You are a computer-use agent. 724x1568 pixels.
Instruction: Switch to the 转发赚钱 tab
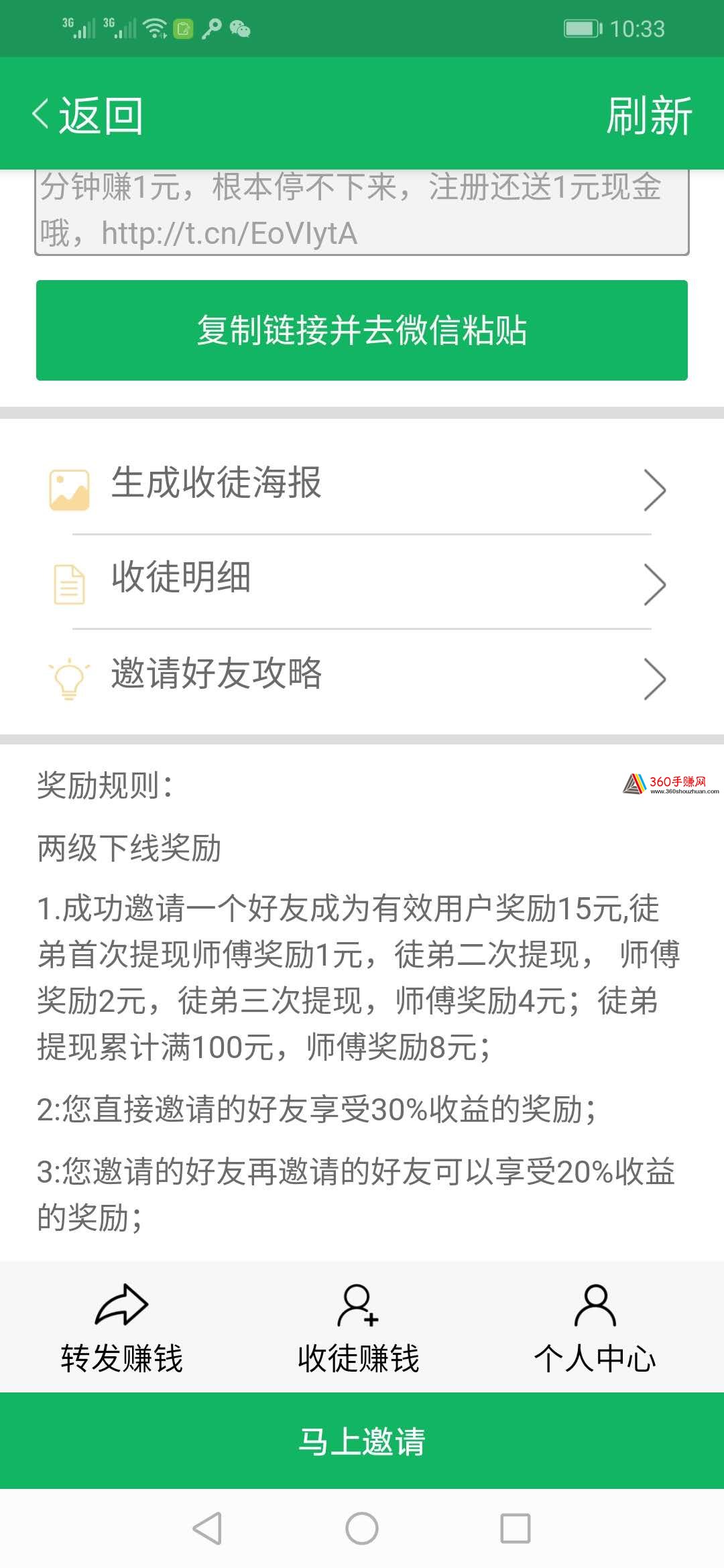pos(121,1327)
